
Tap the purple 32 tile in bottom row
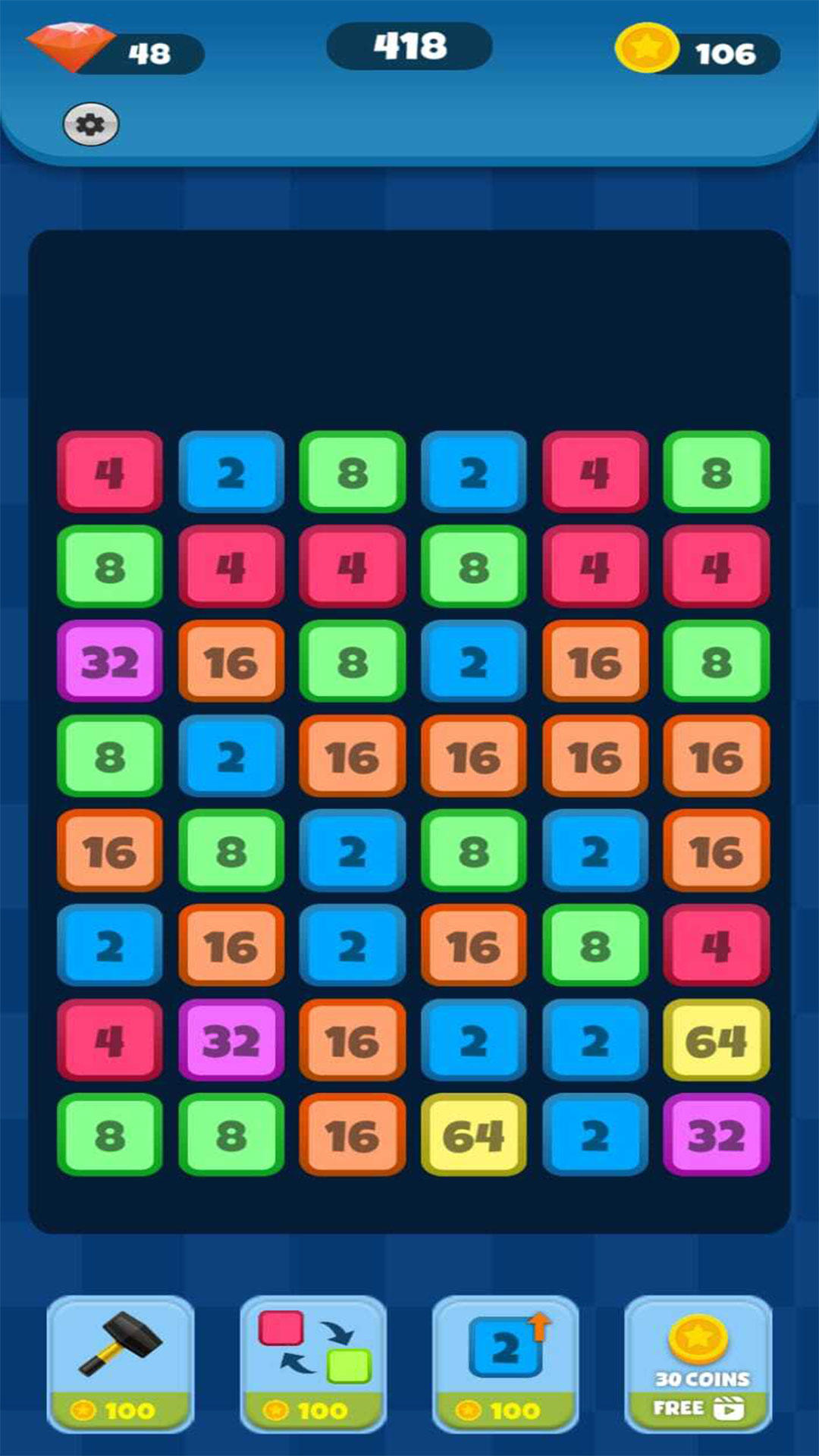tap(716, 1134)
